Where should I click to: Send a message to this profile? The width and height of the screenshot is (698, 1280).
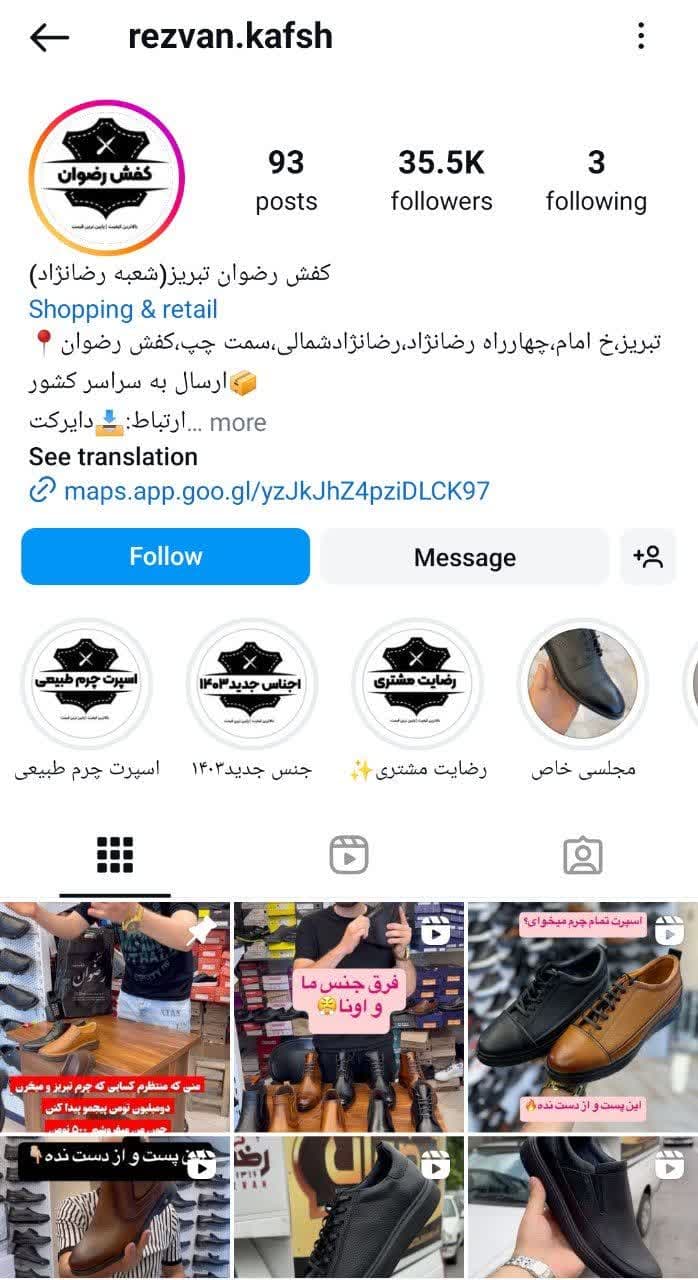[464, 557]
